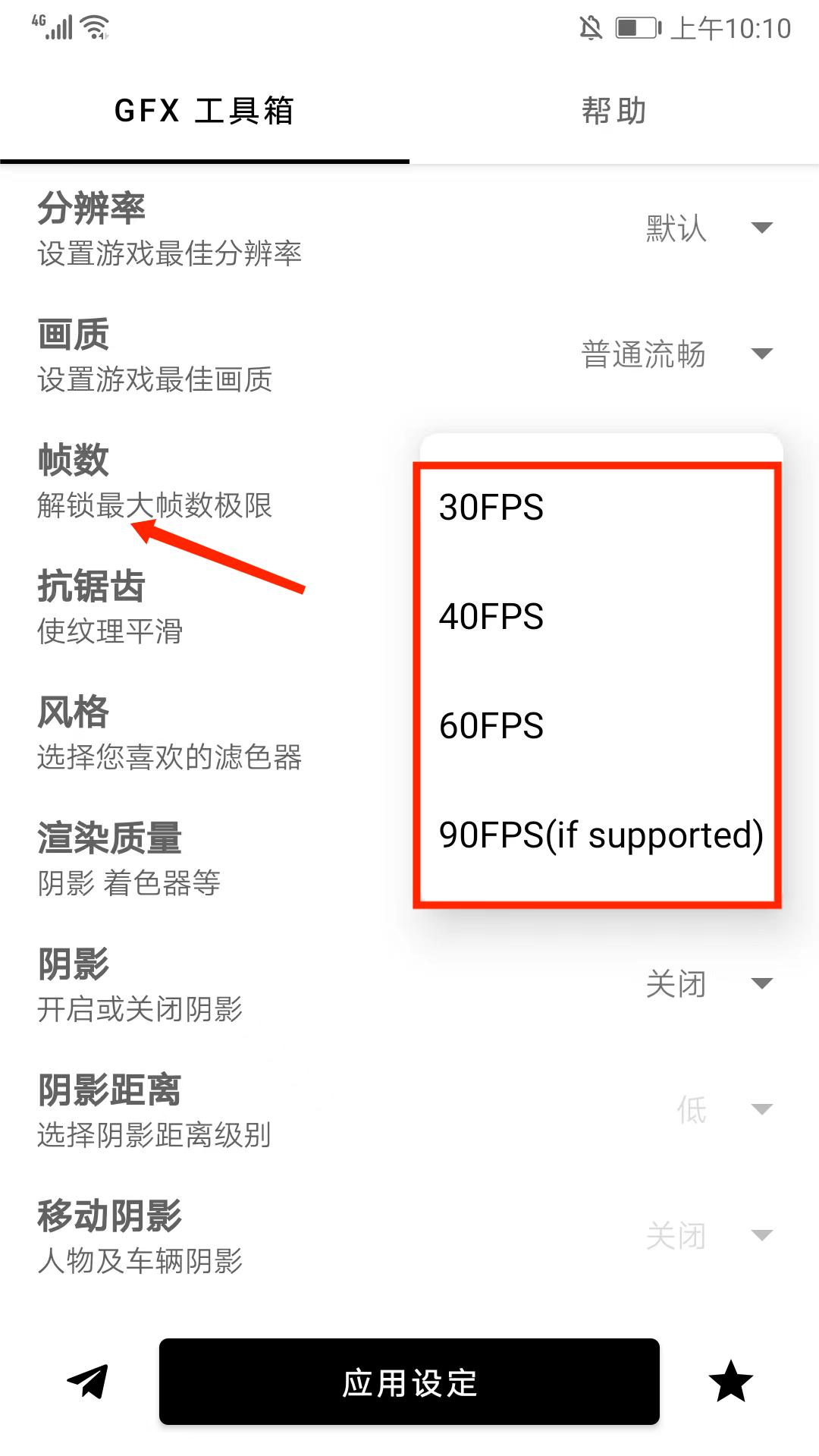The height and width of the screenshot is (1456, 819).
Task: Tap the star favorite icon
Action: 730,1382
